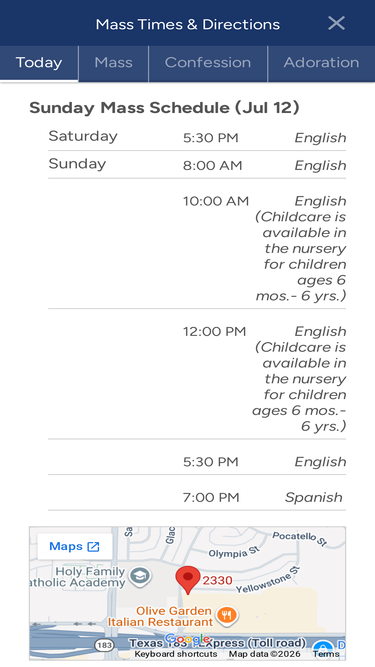Switch to the Mass tab
Image resolution: width=375 pixels, height=667 pixels.
[114, 63]
